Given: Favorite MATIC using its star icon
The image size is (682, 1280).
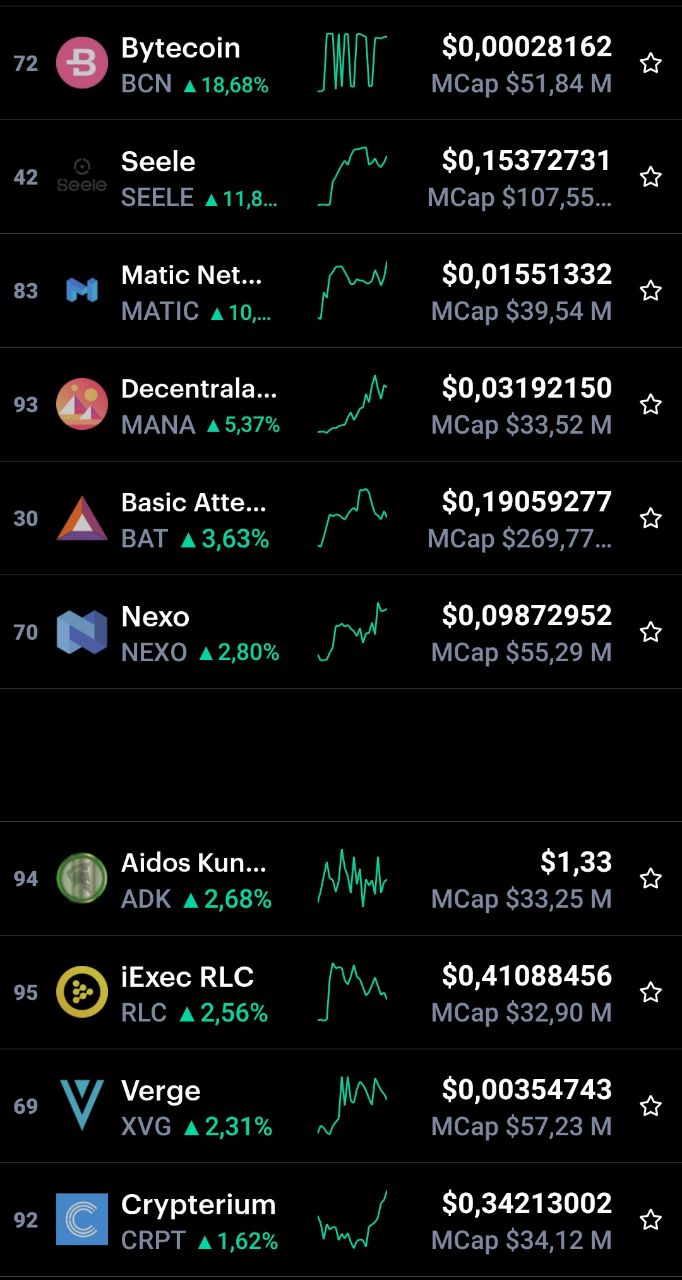Looking at the screenshot, I should coord(651,291).
